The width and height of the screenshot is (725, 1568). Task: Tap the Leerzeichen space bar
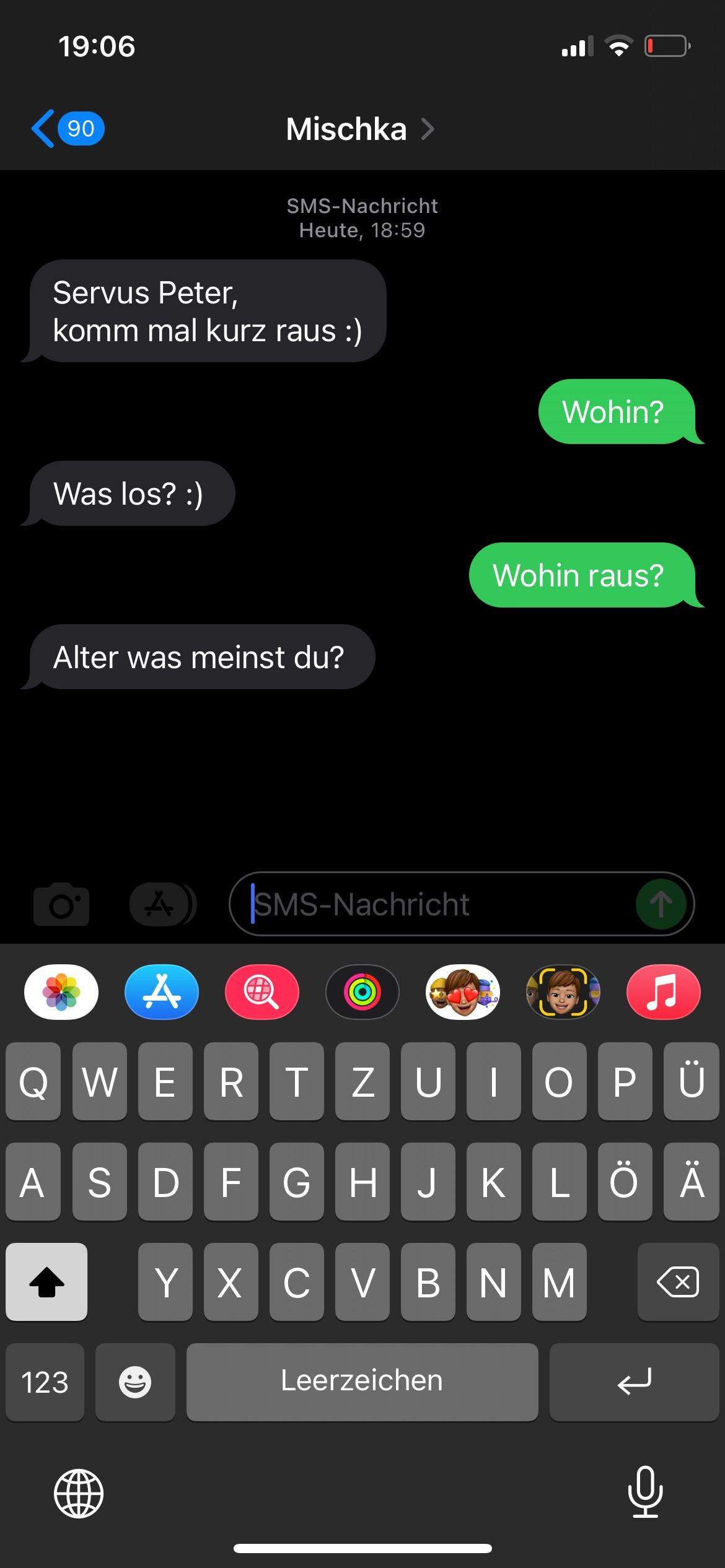point(362,1382)
